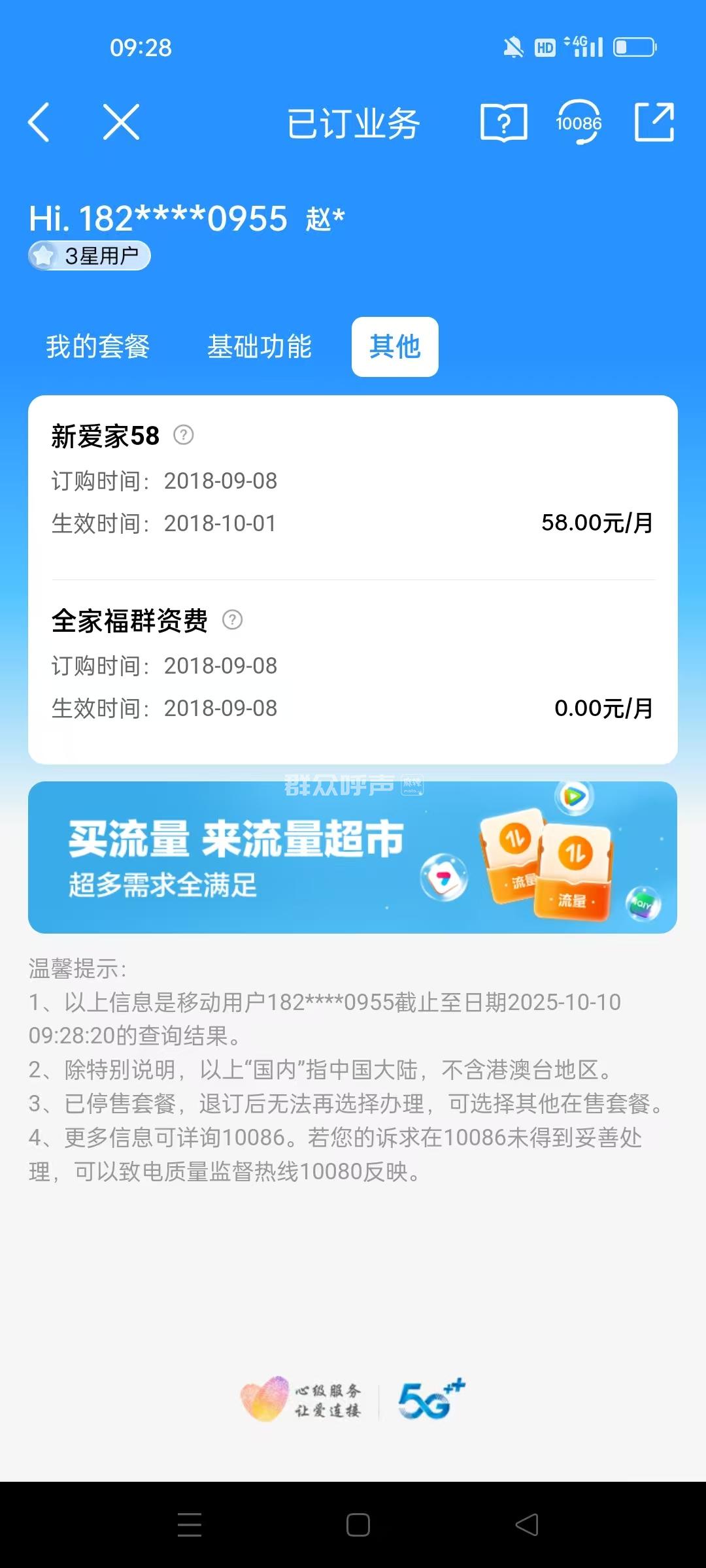706x1568 pixels.
Task: Go to the home screen
Action: pos(358,1524)
